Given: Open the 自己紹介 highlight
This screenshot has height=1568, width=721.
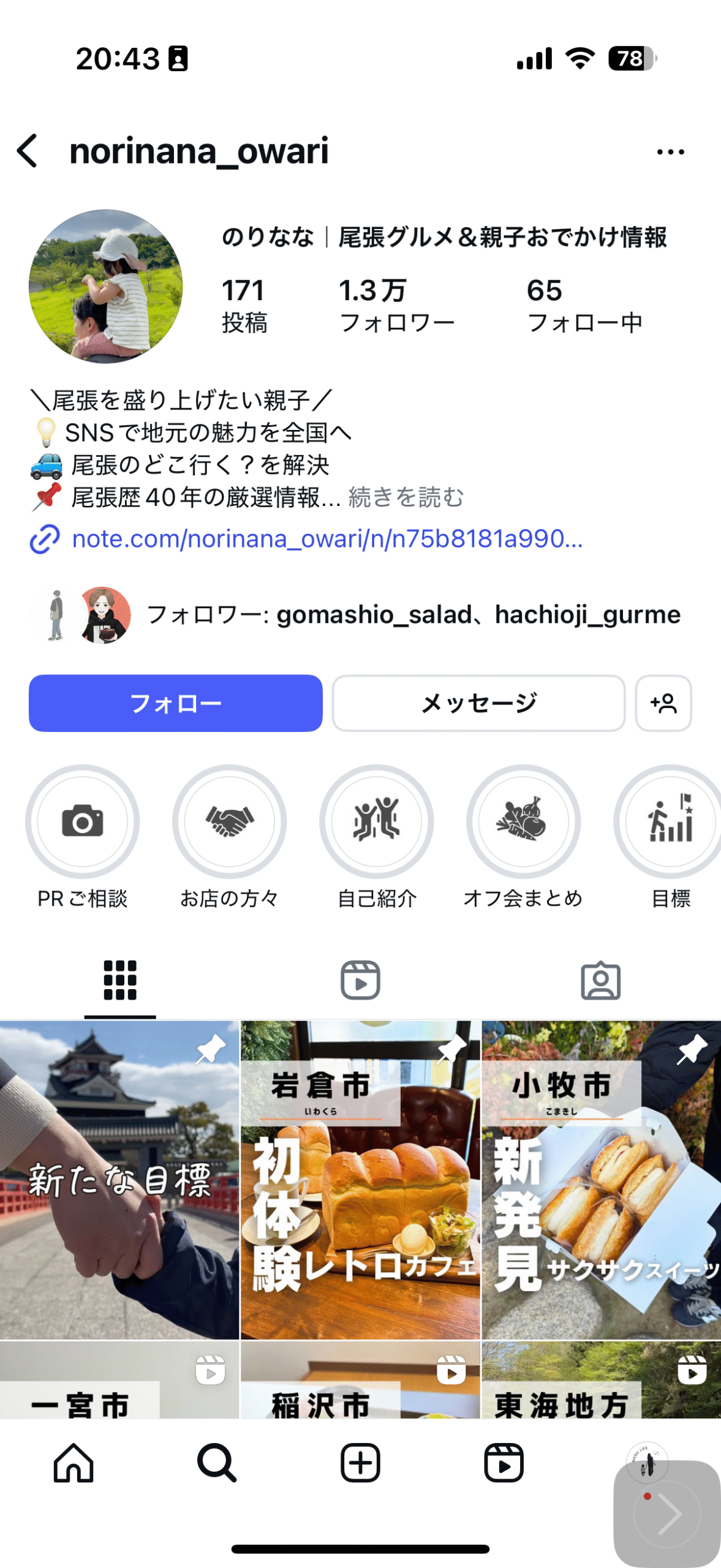Looking at the screenshot, I should point(376,821).
